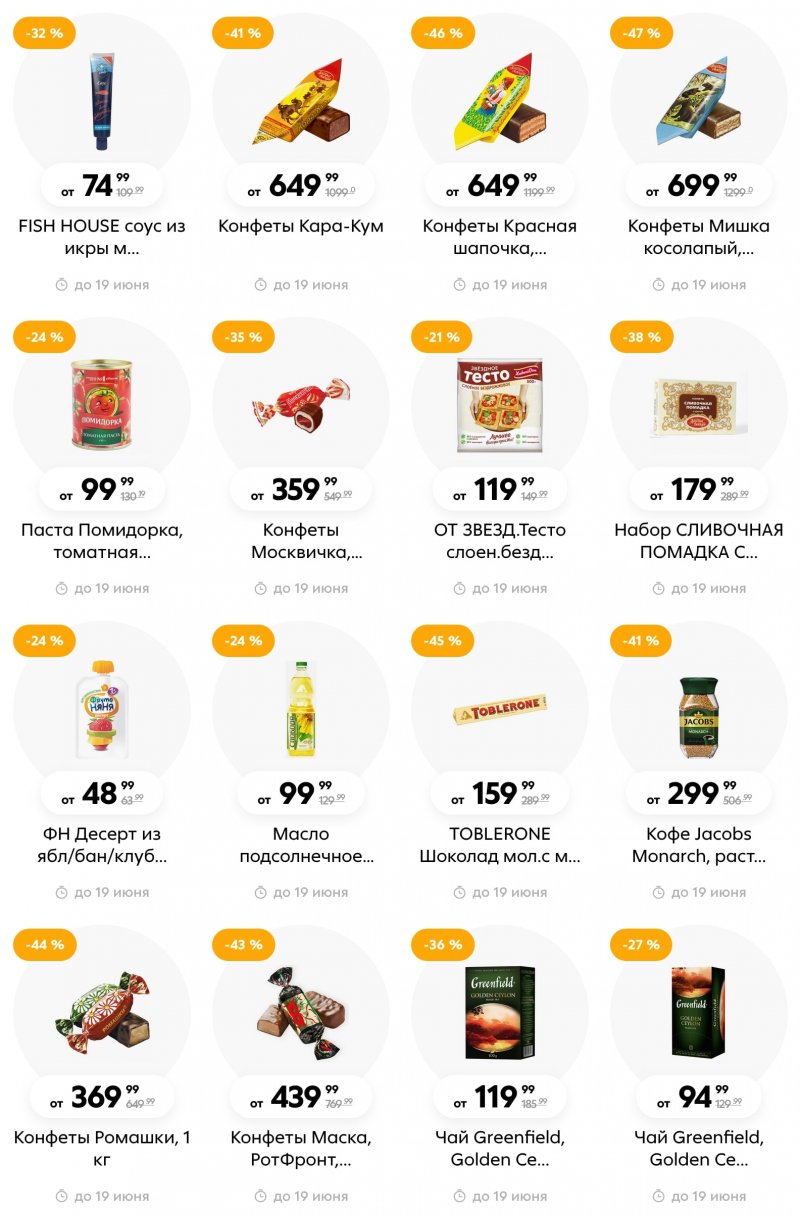The height and width of the screenshot is (1216, 800).
Task: View the Maska RotFront candies offer
Action: coord(300,1012)
